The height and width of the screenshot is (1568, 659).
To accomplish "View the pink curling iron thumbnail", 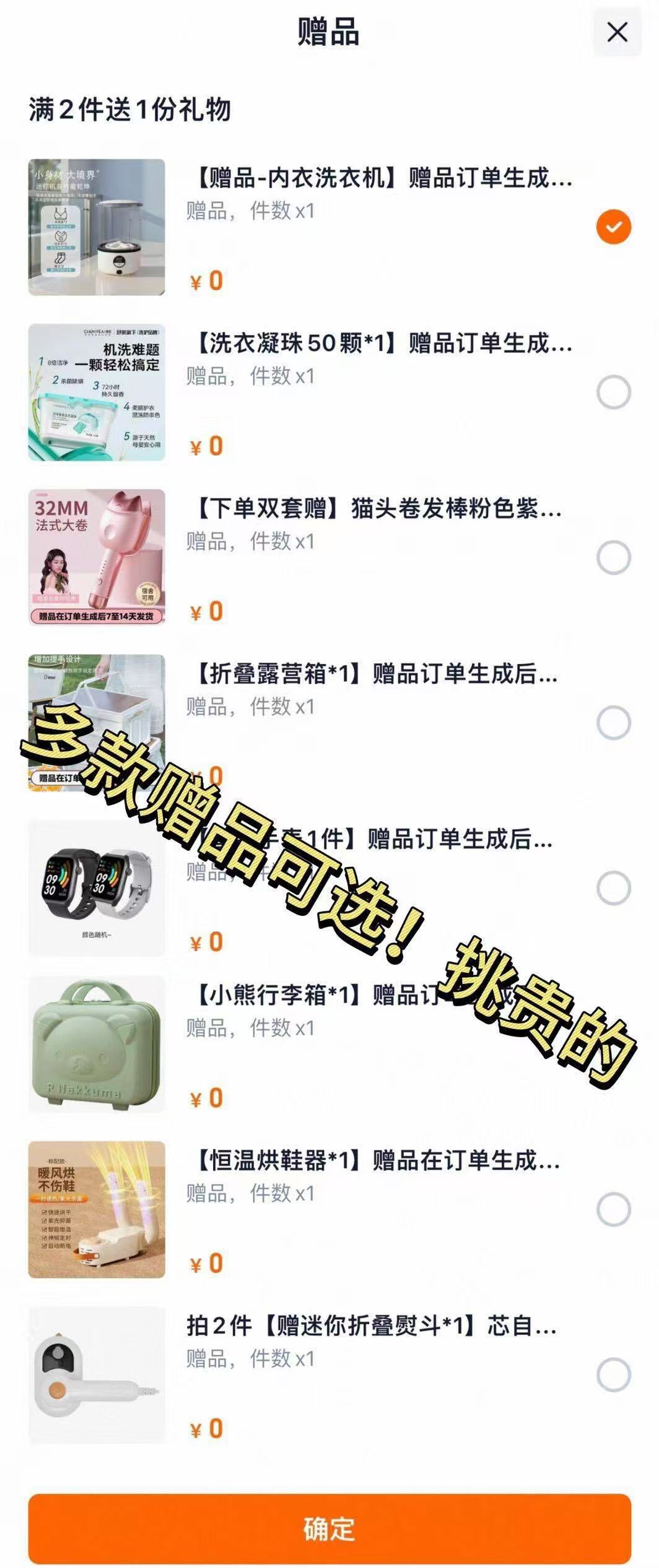I will coord(97,557).
